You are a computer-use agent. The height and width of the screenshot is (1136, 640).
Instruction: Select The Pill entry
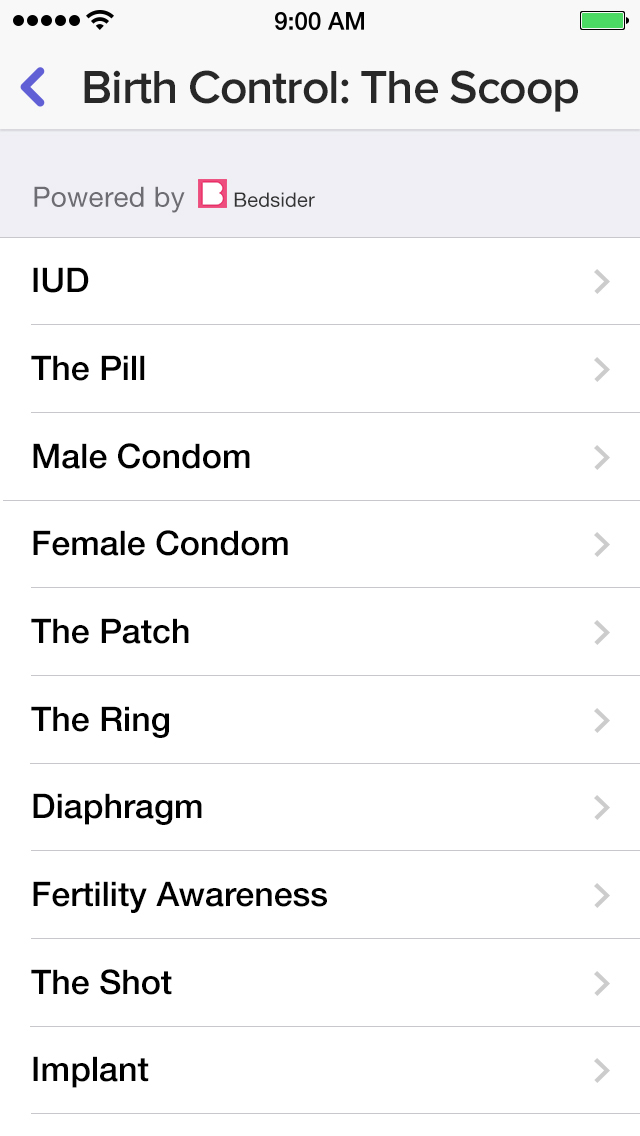[320, 369]
